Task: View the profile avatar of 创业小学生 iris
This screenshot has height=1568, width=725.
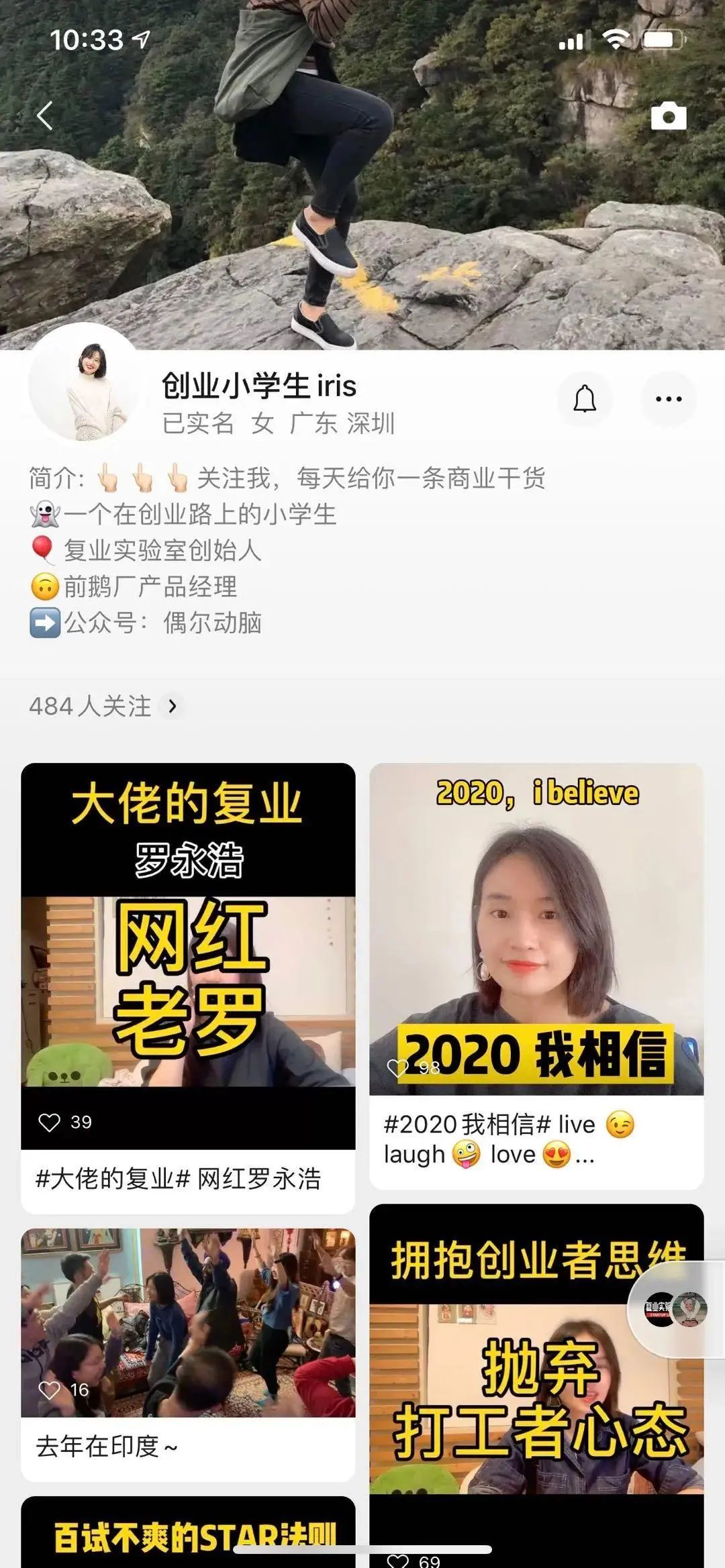Action: point(85,384)
